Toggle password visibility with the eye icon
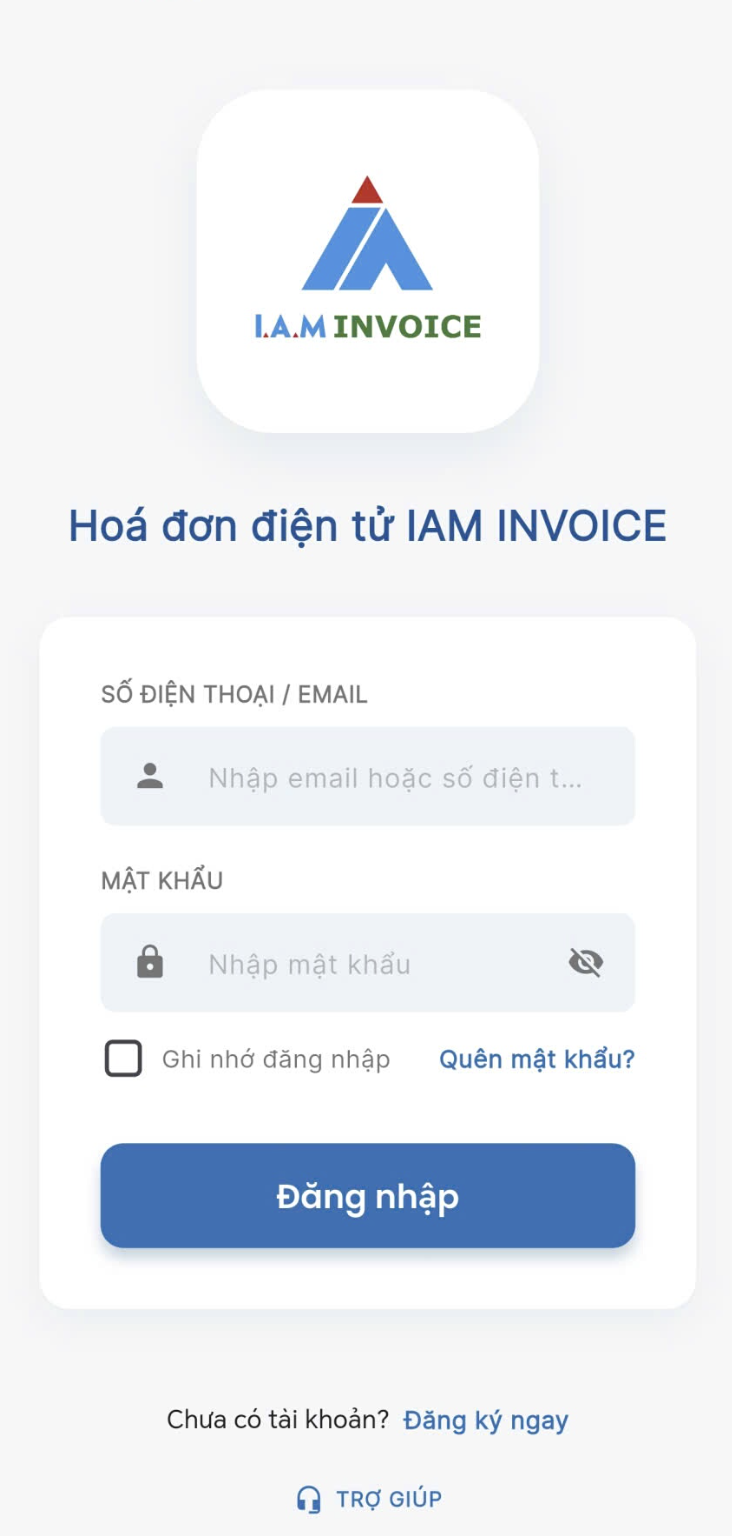The image size is (732, 1536). pos(585,963)
